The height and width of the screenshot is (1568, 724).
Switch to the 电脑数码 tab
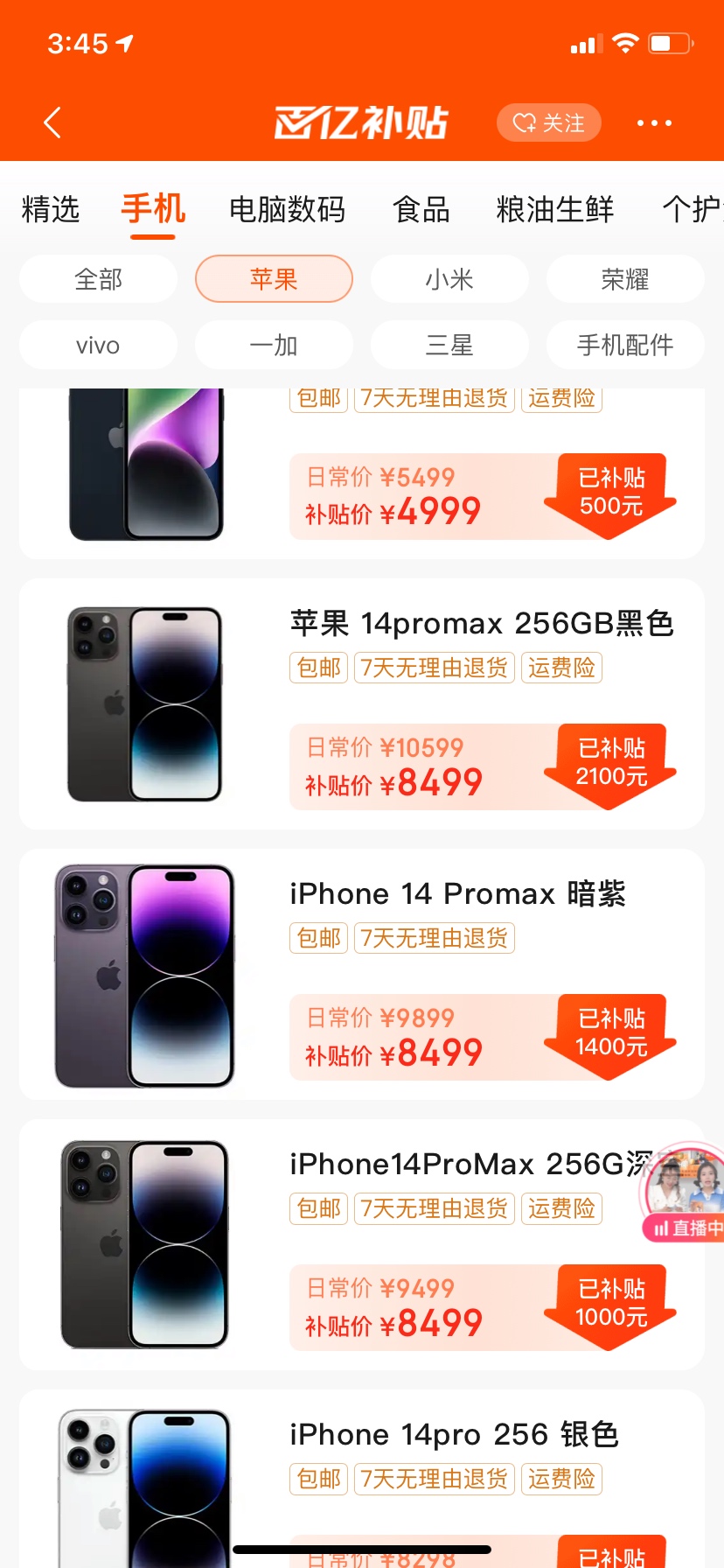click(287, 210)
